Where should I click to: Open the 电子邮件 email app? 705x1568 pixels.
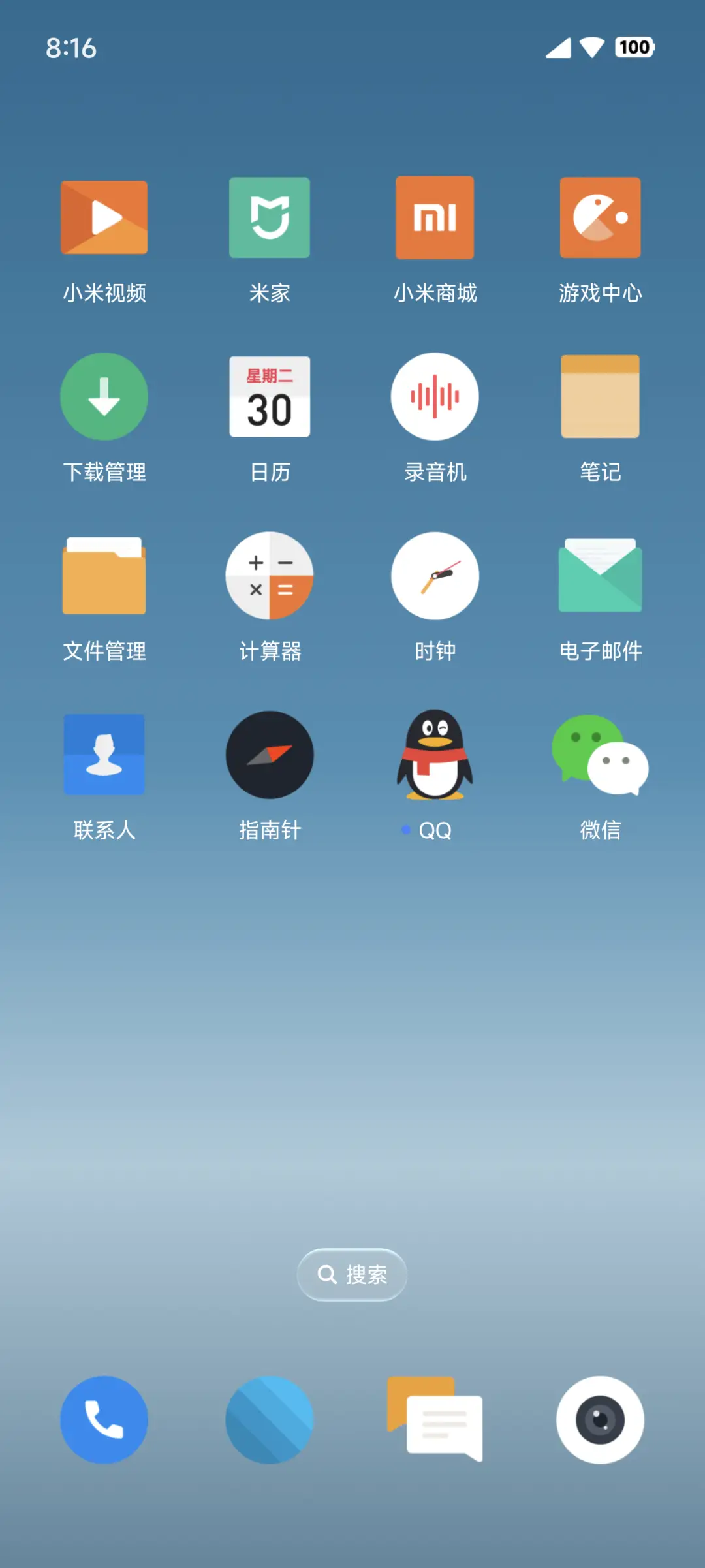[600, 575]
